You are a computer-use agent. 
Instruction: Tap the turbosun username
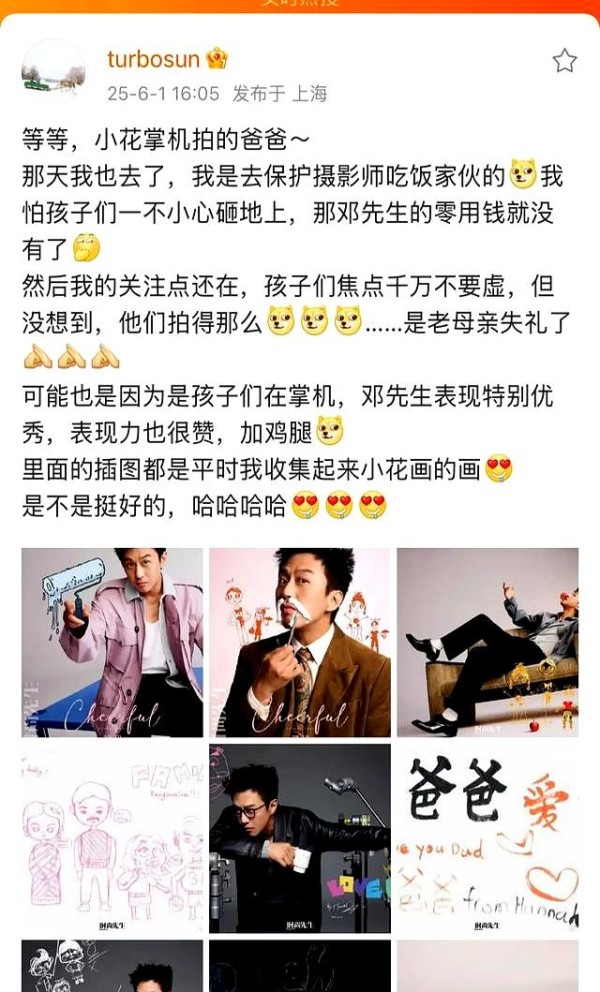[153, 59]
